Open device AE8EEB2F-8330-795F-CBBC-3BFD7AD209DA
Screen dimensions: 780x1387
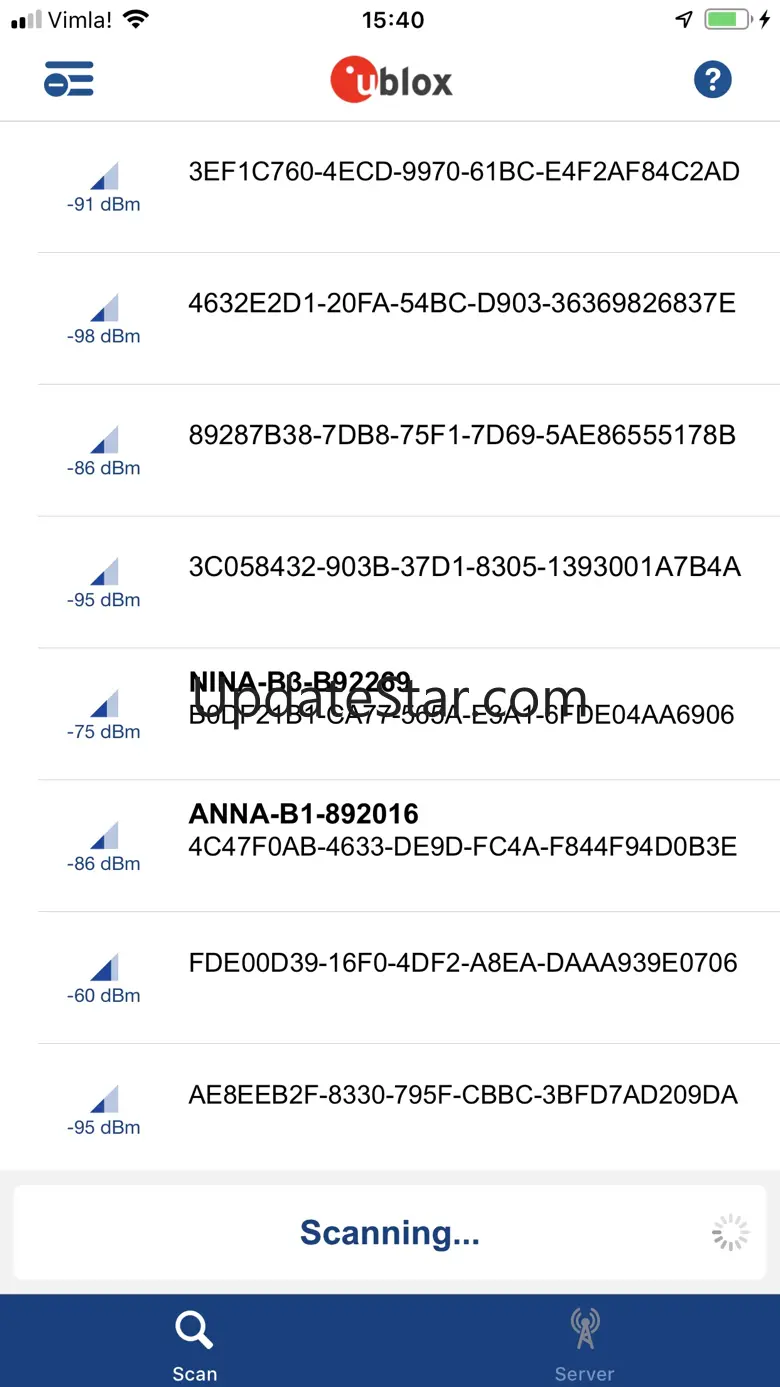pyautogui.click(x=462, y=1096)
